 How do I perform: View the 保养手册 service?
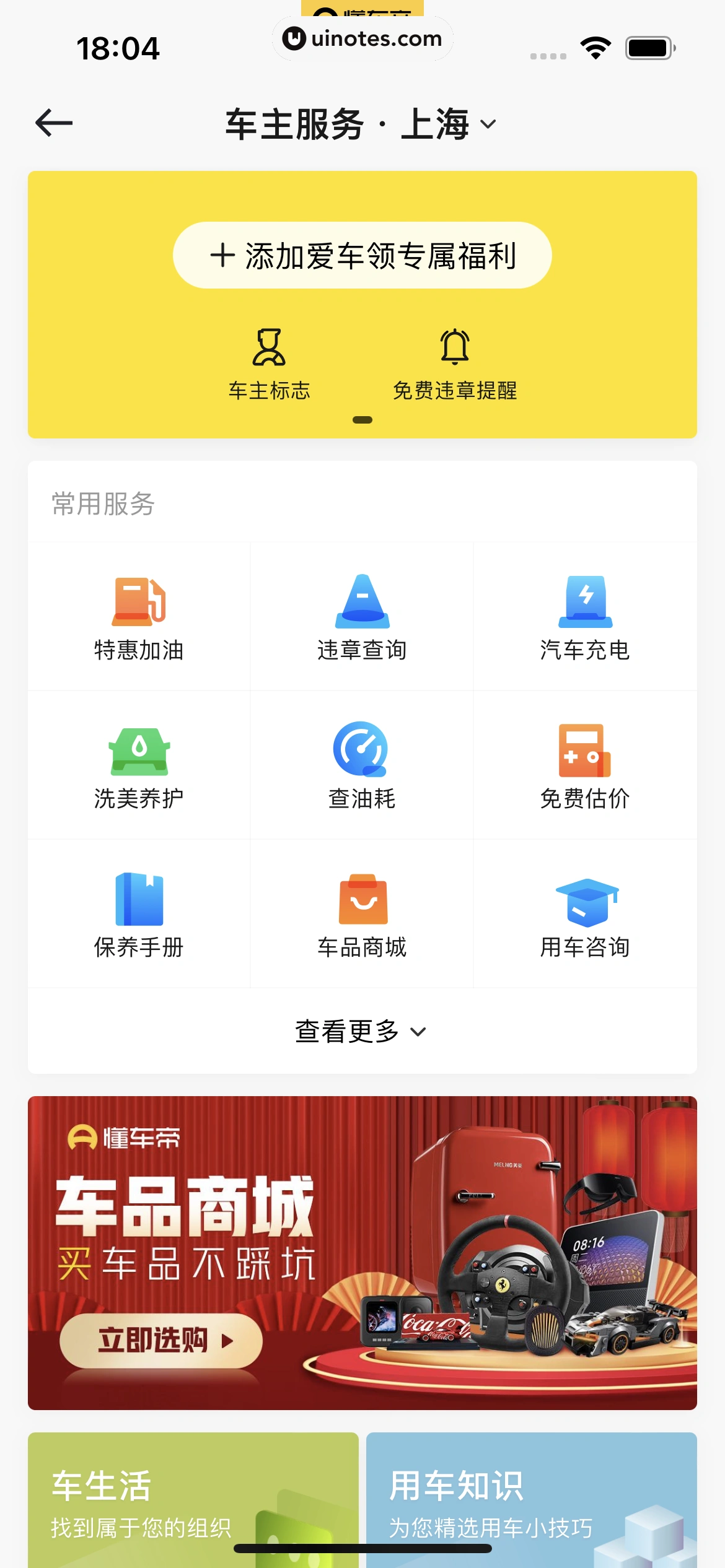pos(139,914)
